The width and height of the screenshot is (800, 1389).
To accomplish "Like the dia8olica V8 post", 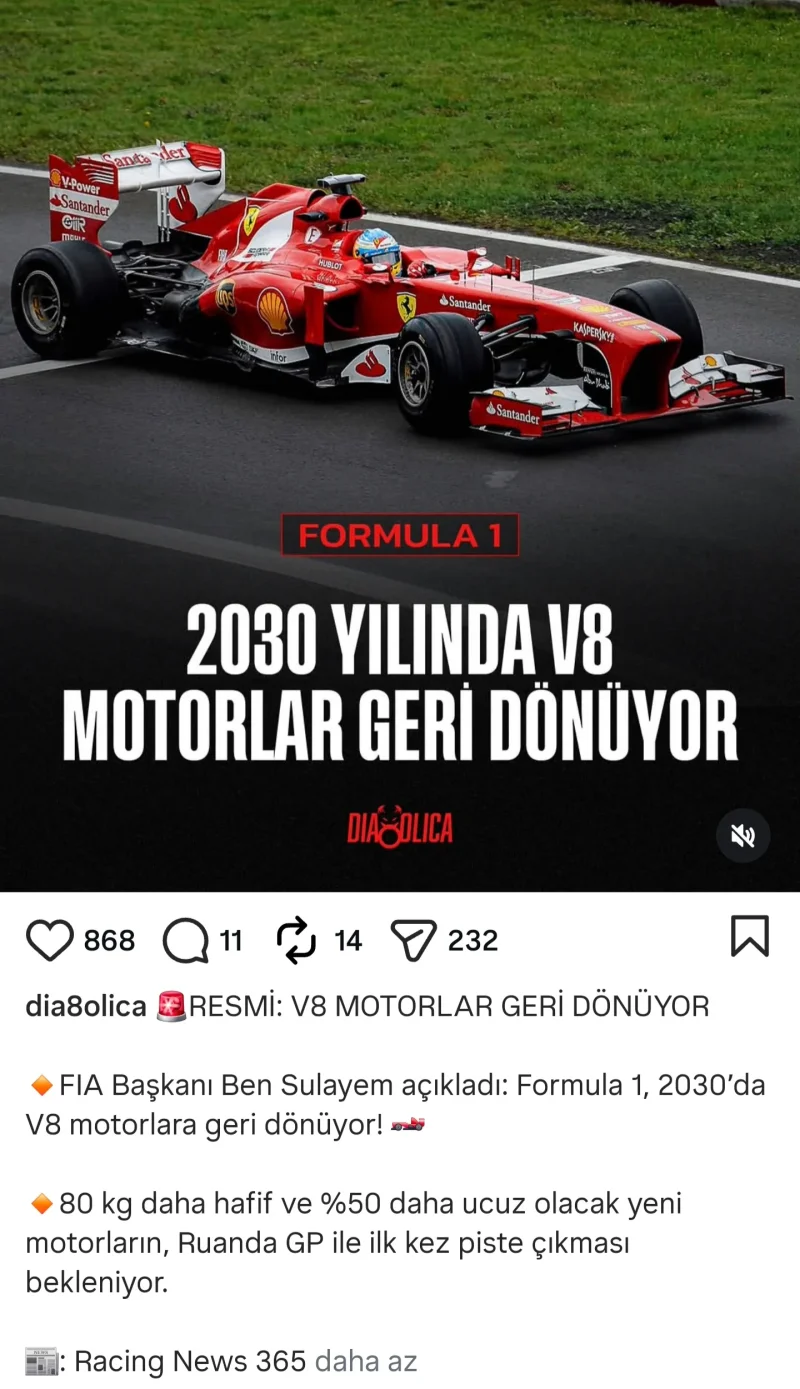I will [50, 941].
